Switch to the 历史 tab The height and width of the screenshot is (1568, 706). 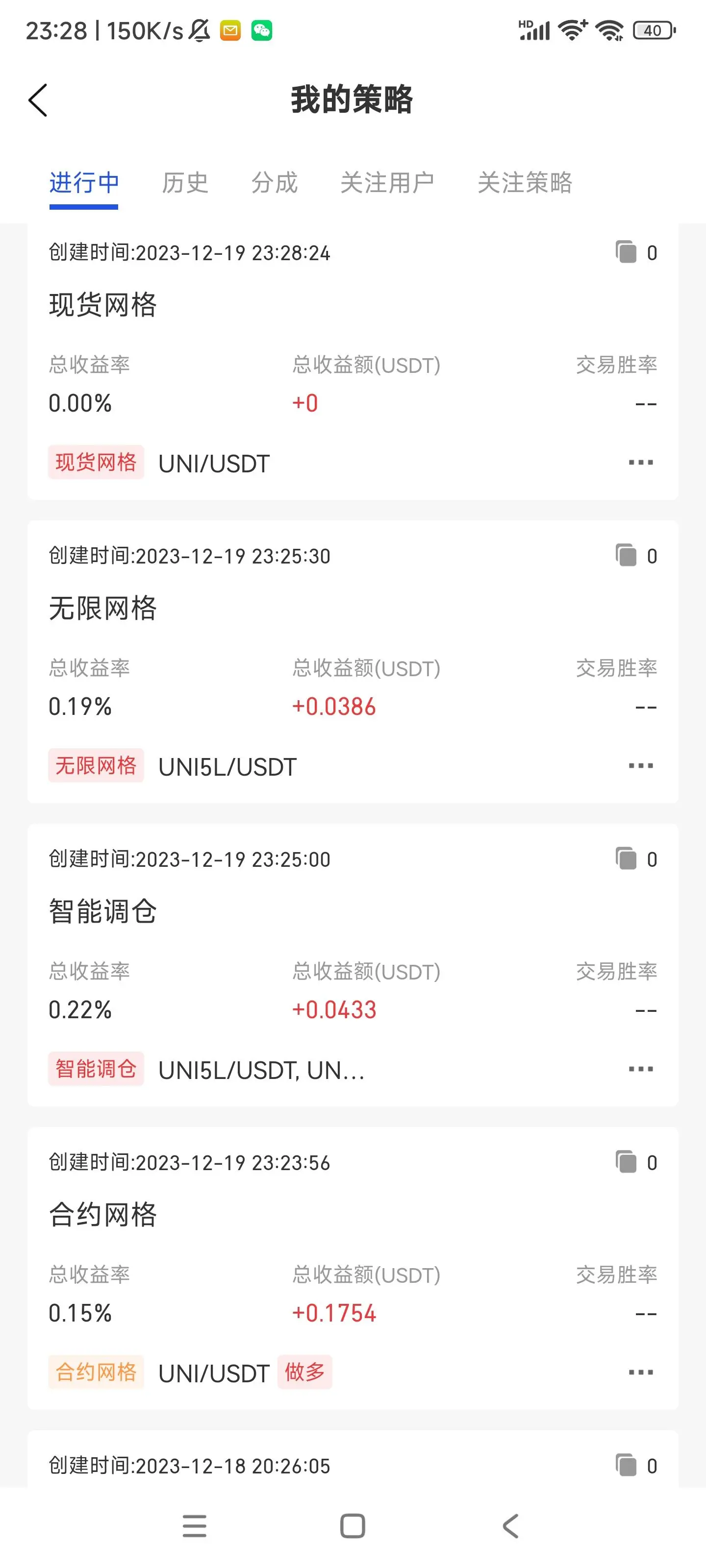click(x=185, y=183)
